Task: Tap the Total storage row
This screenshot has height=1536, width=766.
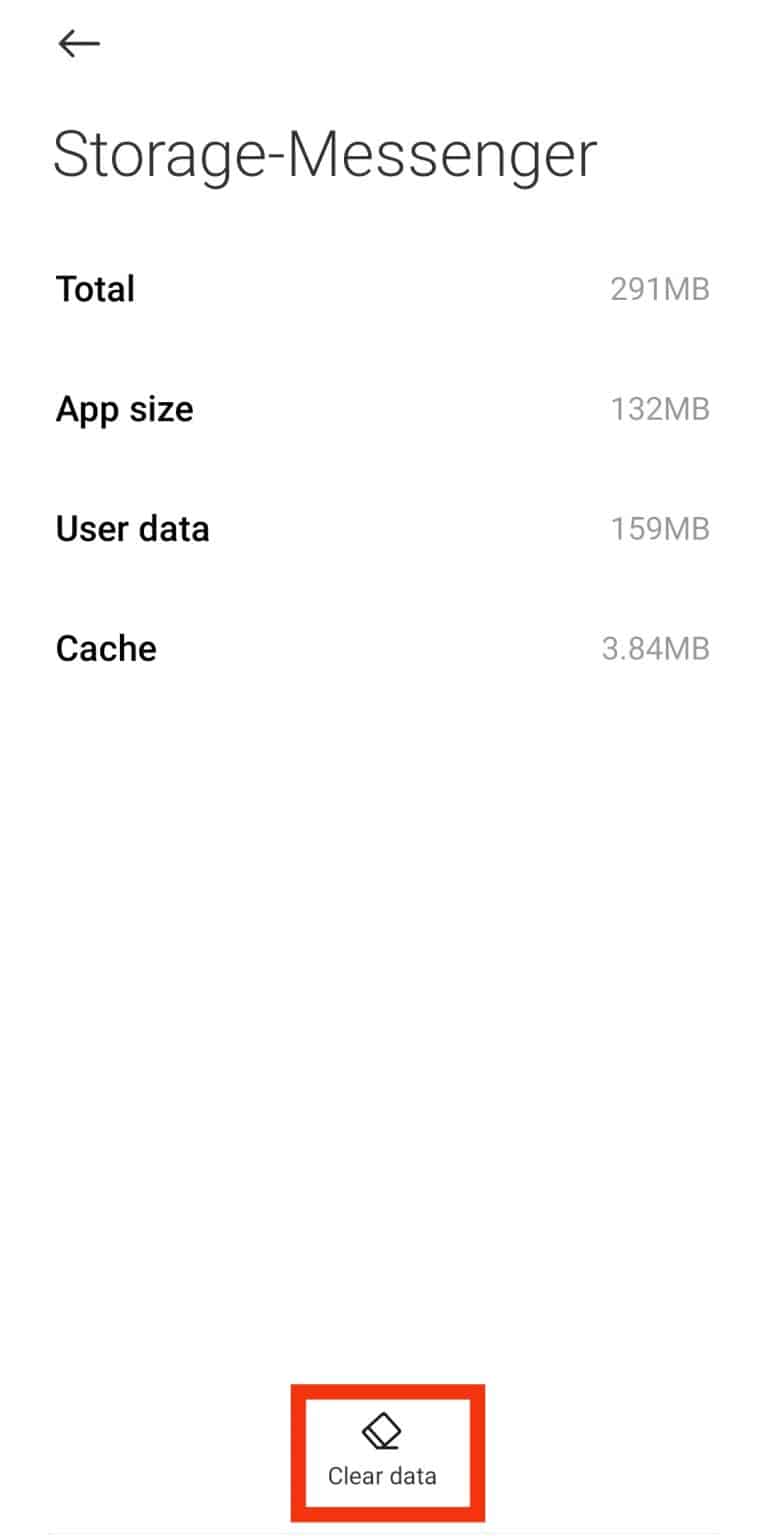Action: point(96,288)
